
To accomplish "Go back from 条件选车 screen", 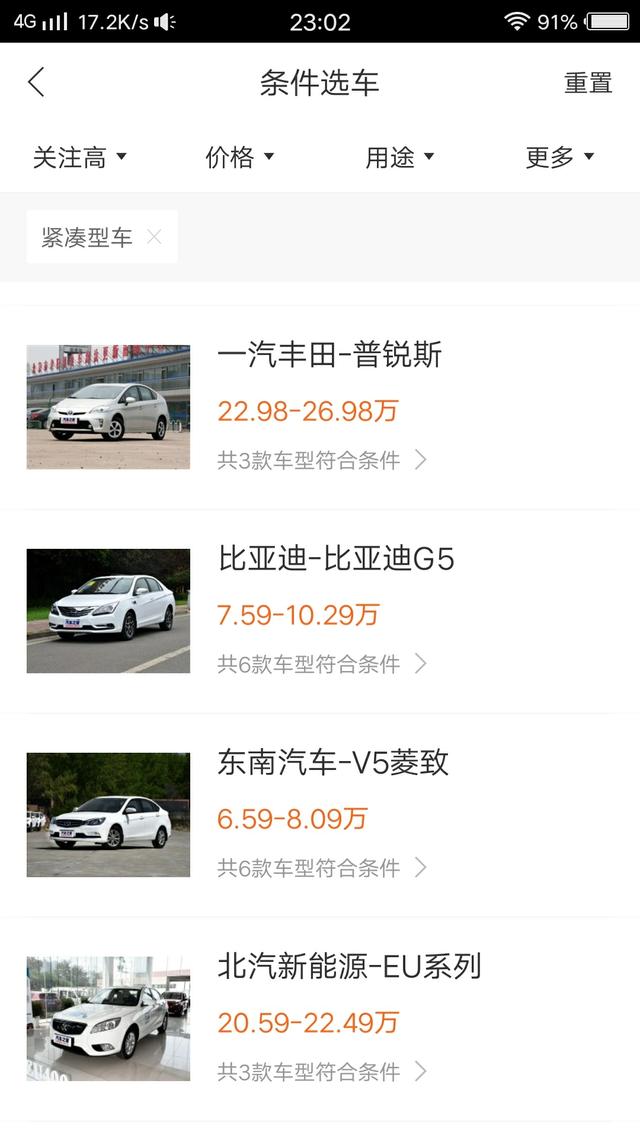I will pos(37,83).
